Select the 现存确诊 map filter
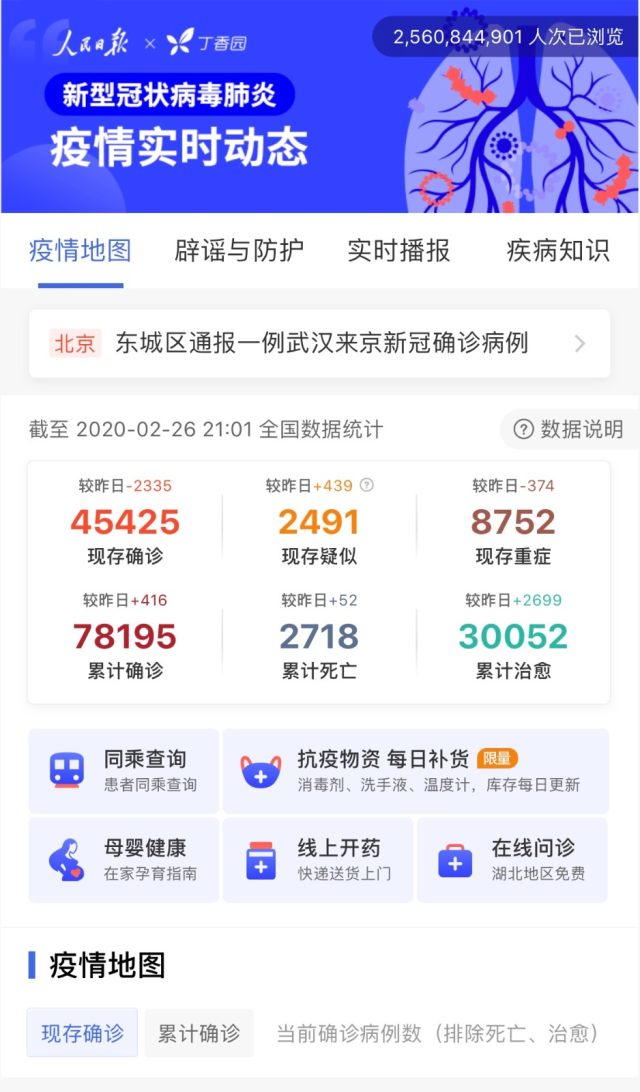 82,1033
